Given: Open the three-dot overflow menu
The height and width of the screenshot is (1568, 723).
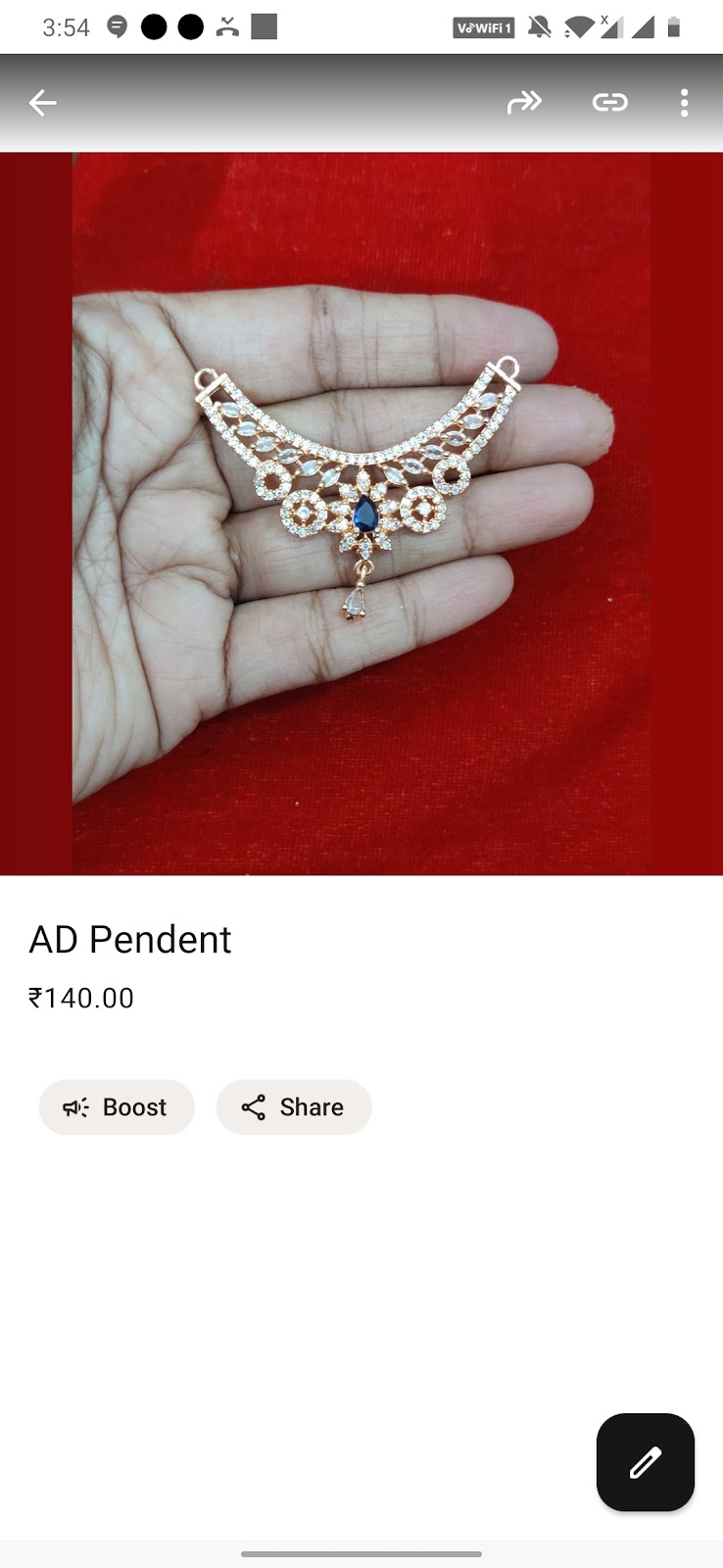Looking at the screenshot, I should [x=684, y=102].
